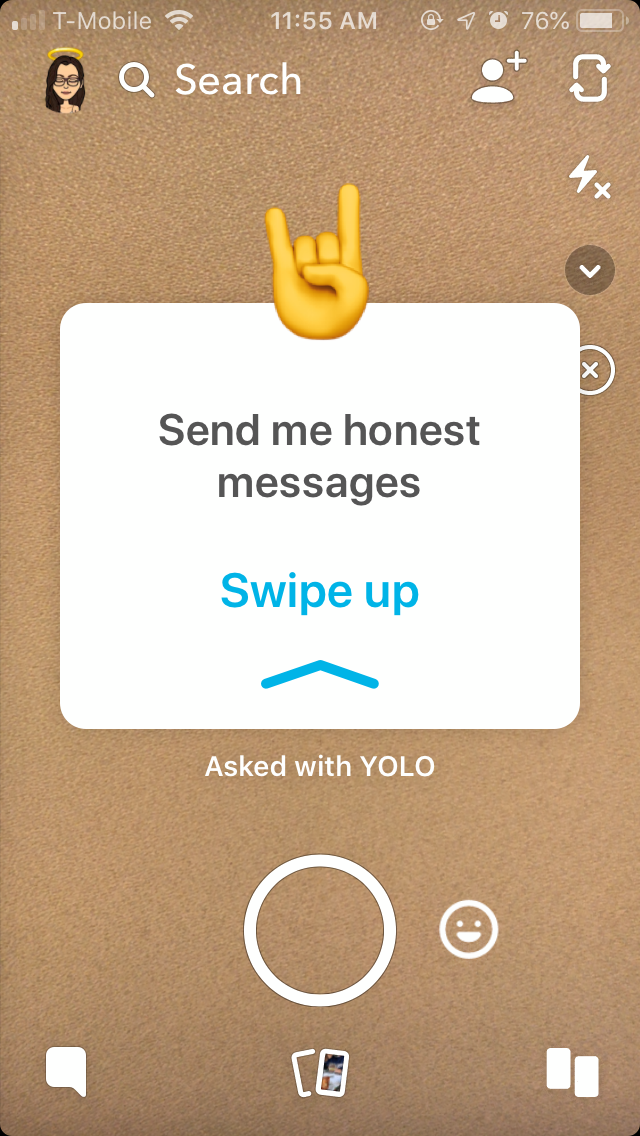Expand more camera tools with the chevron
The image size is (640, 1136).
coord(589,271)
